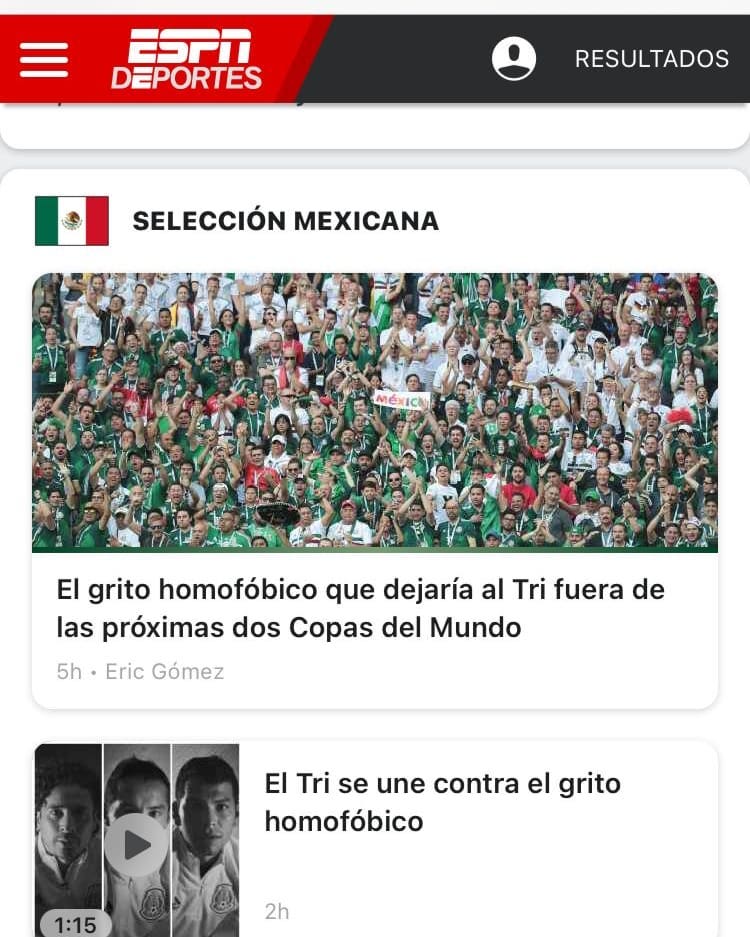Viewport: 750px width, 937px height.
Task: Click the account avatar in the header
Action: (513, 58)
